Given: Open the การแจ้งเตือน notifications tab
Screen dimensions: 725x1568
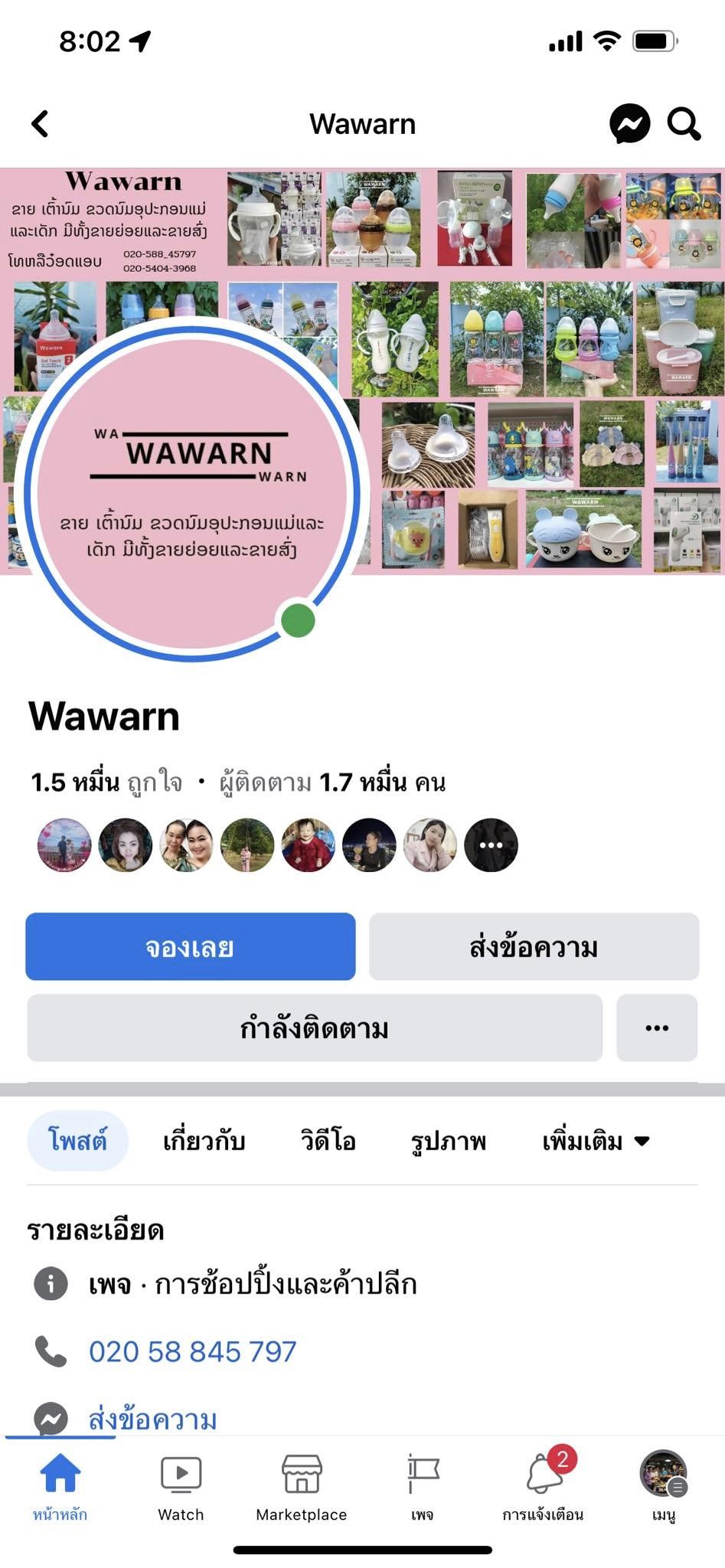Looking at the screenshot, I should click(x=543, y=1487).
